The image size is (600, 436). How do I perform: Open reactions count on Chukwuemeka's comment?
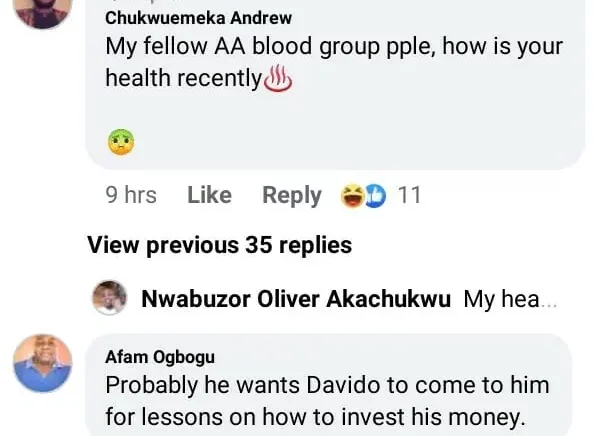382,195
